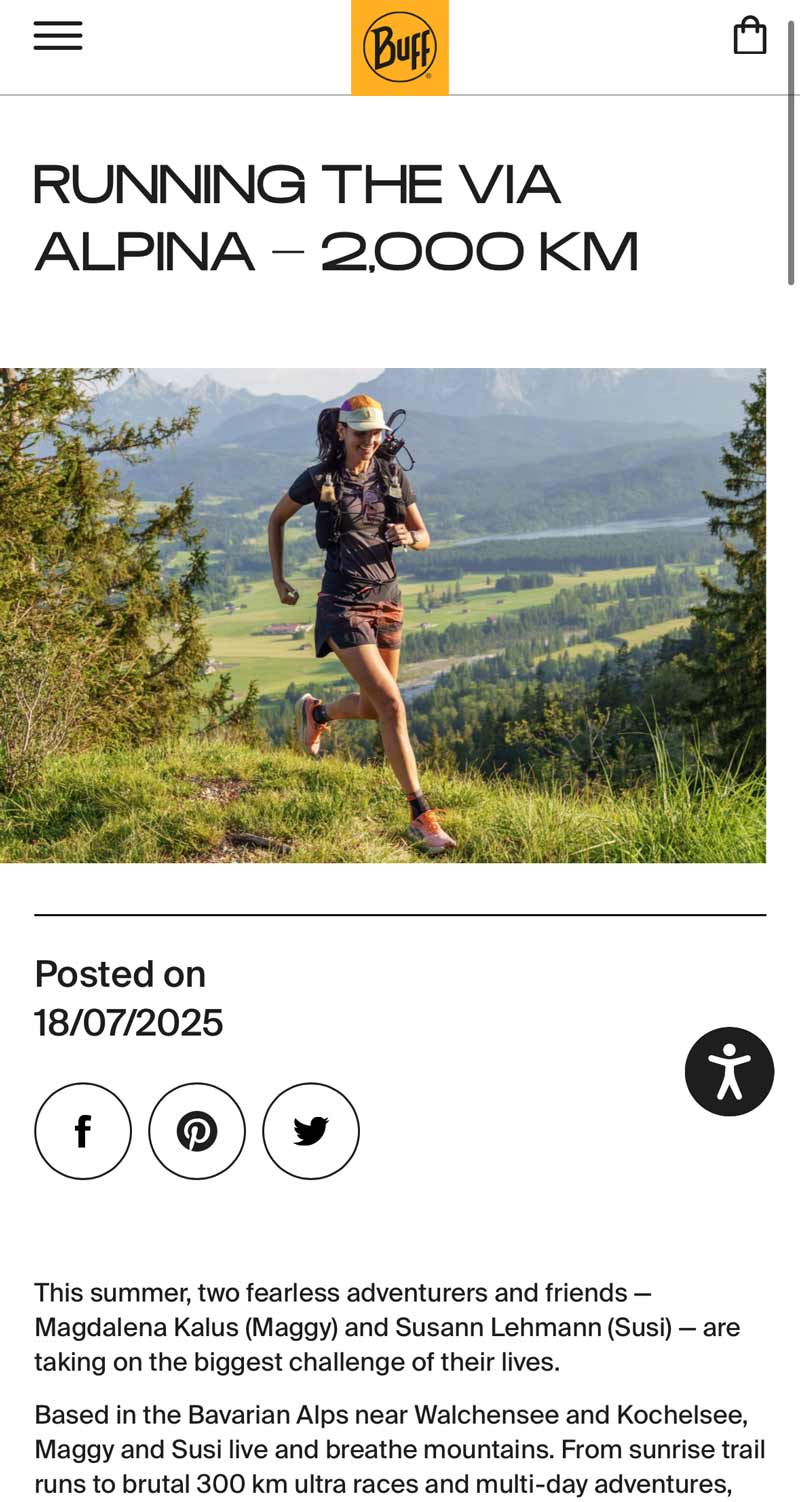
Task: Share the article on Twitter
Action: 311,1131
